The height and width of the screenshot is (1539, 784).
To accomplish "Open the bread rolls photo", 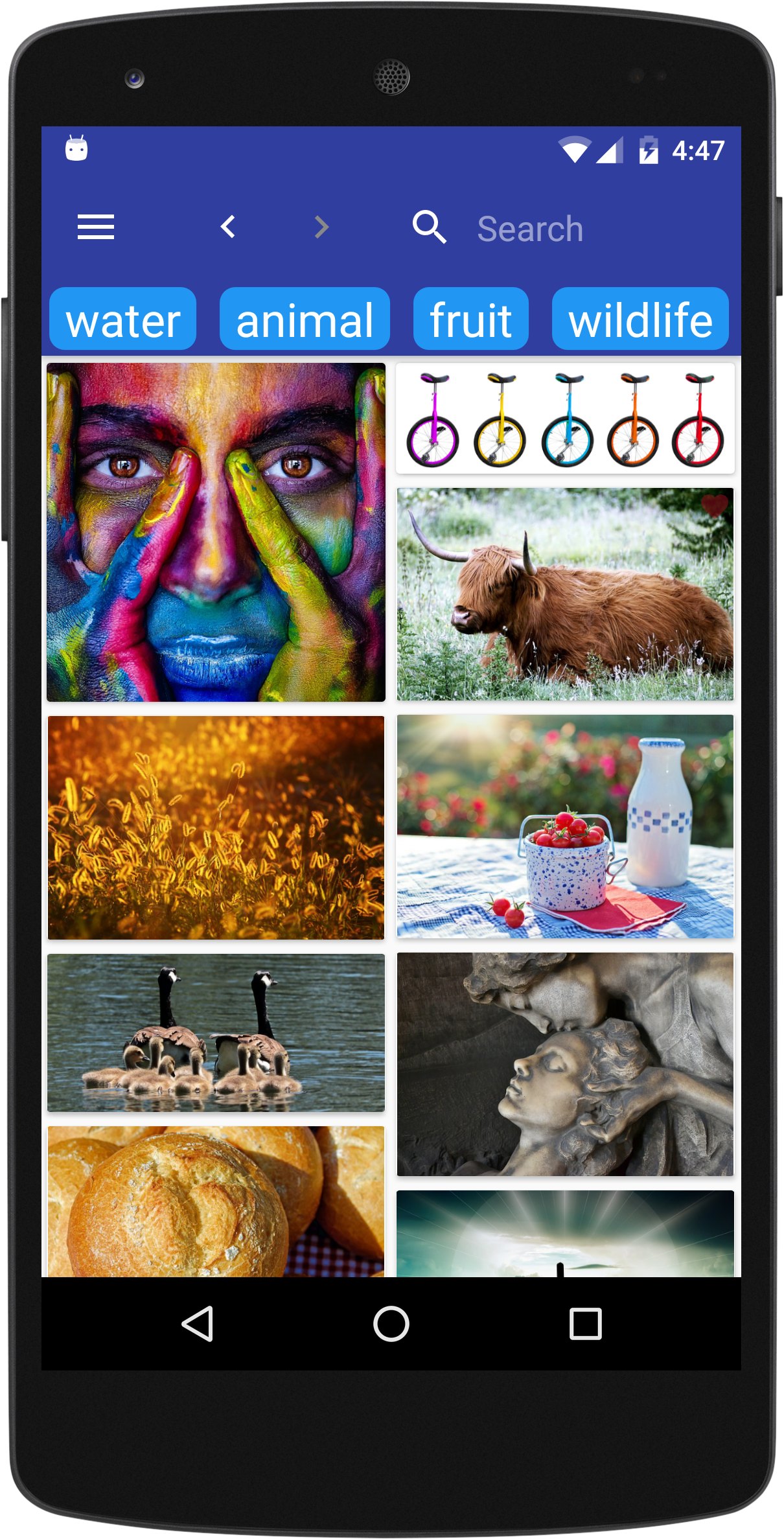I will click(x=216, y=1202).
